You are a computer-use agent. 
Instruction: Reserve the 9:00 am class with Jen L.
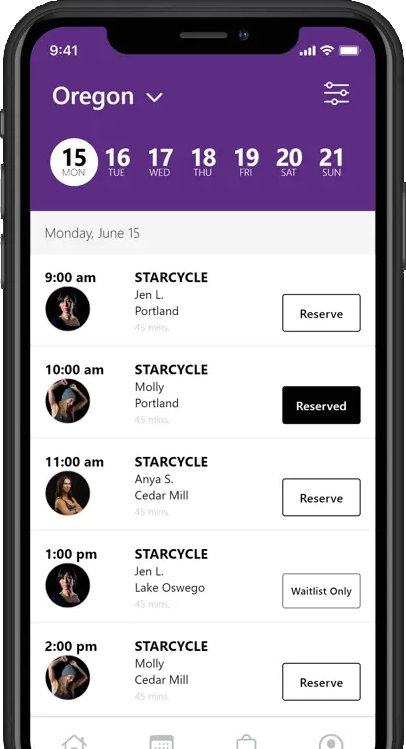tap(321, 313)
